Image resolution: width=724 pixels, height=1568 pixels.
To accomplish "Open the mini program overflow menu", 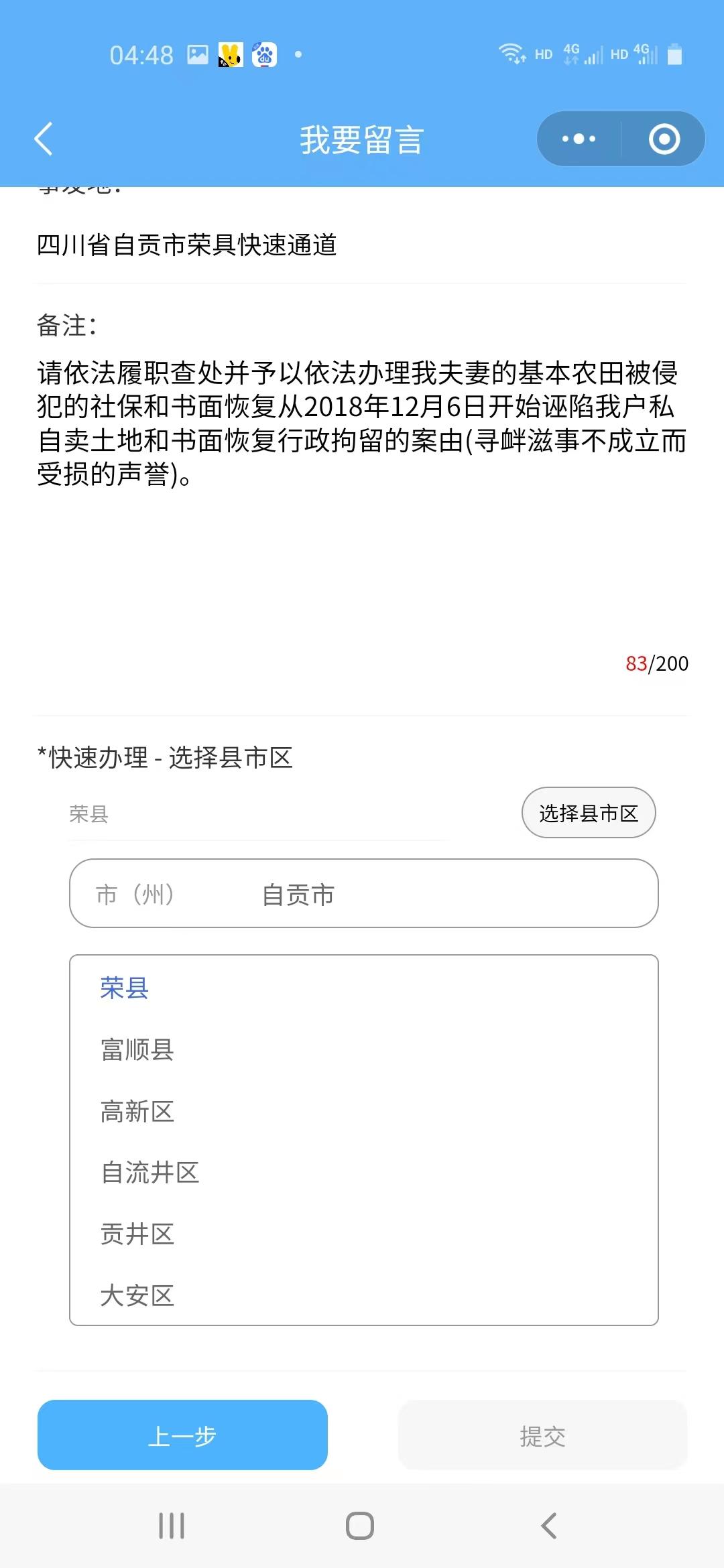I will (579, 139).
